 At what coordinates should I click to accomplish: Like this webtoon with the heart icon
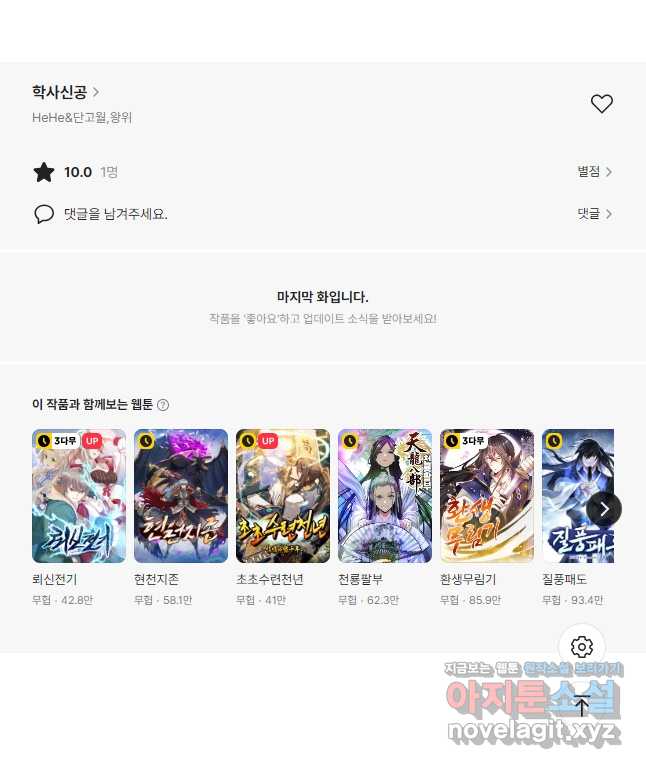(x=601, y=103)
